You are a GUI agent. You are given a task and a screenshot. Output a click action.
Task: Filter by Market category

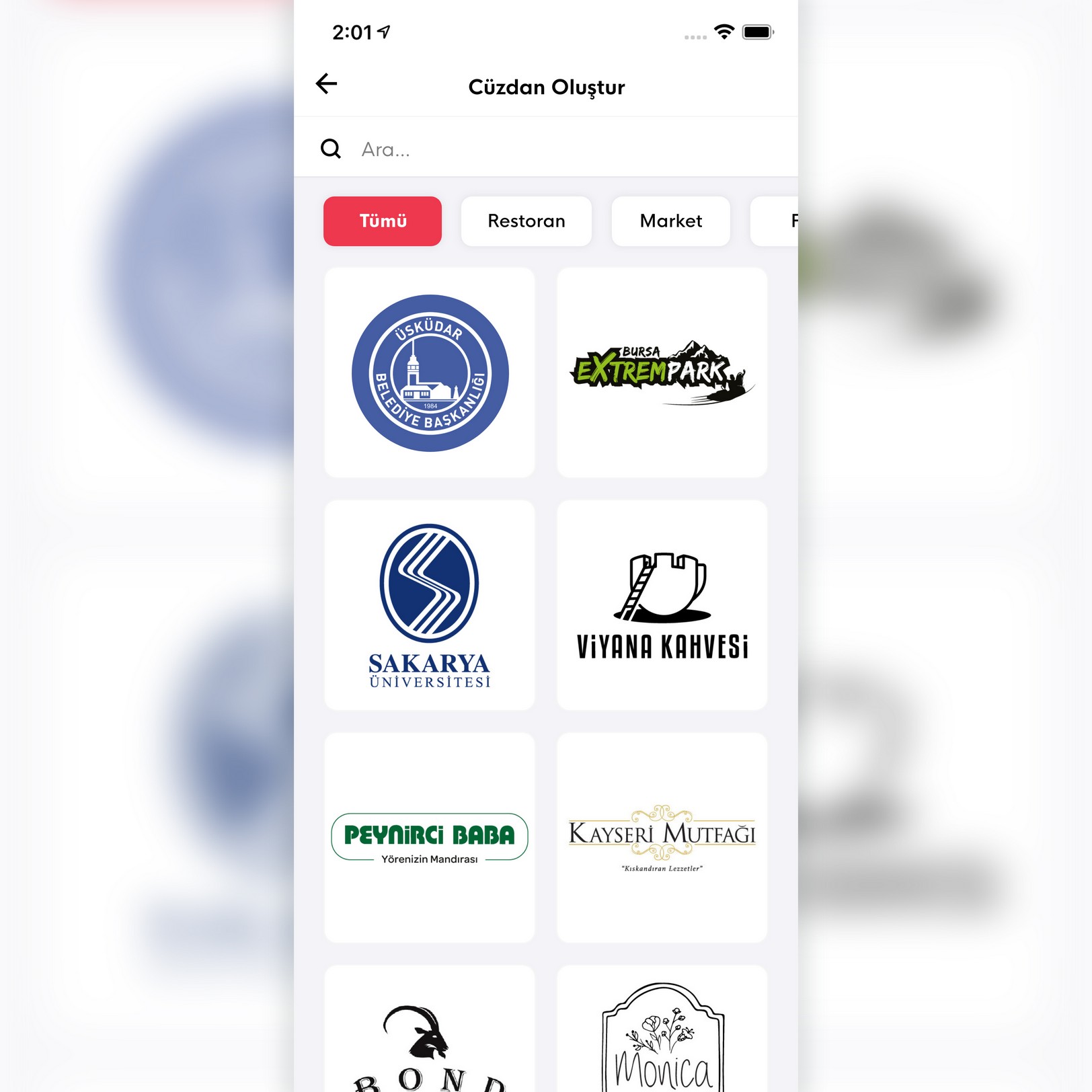coord(670,221)
